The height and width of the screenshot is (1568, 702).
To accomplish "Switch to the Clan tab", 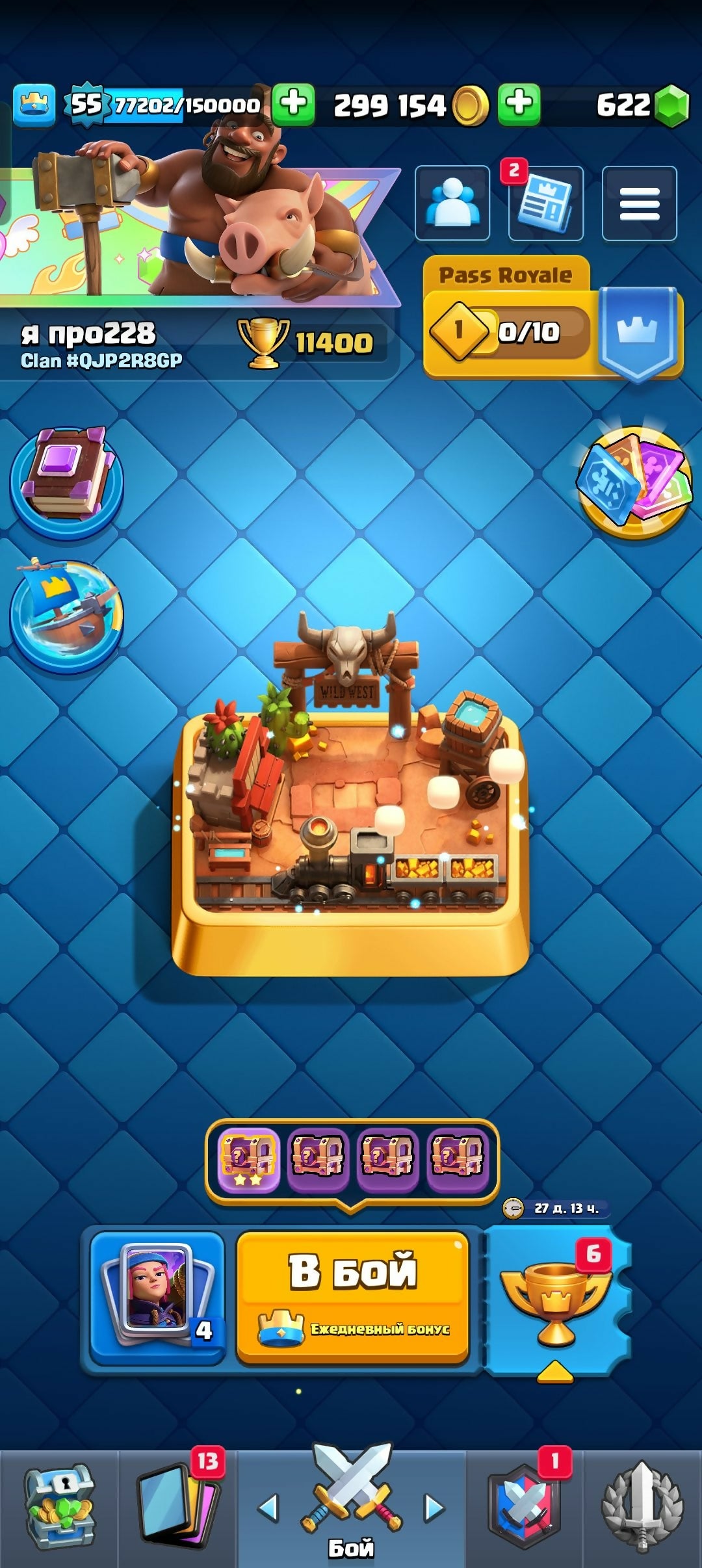I will tap(524, 1509).
